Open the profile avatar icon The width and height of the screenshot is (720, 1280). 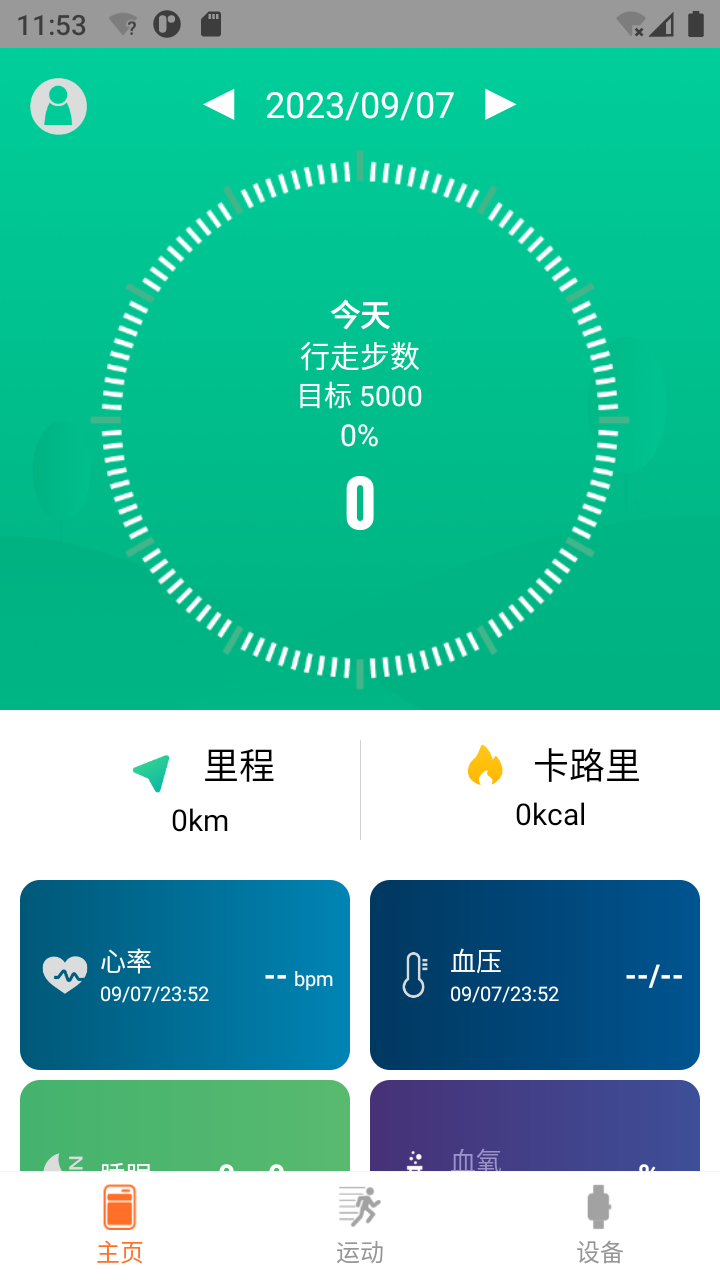click(57, 105)
